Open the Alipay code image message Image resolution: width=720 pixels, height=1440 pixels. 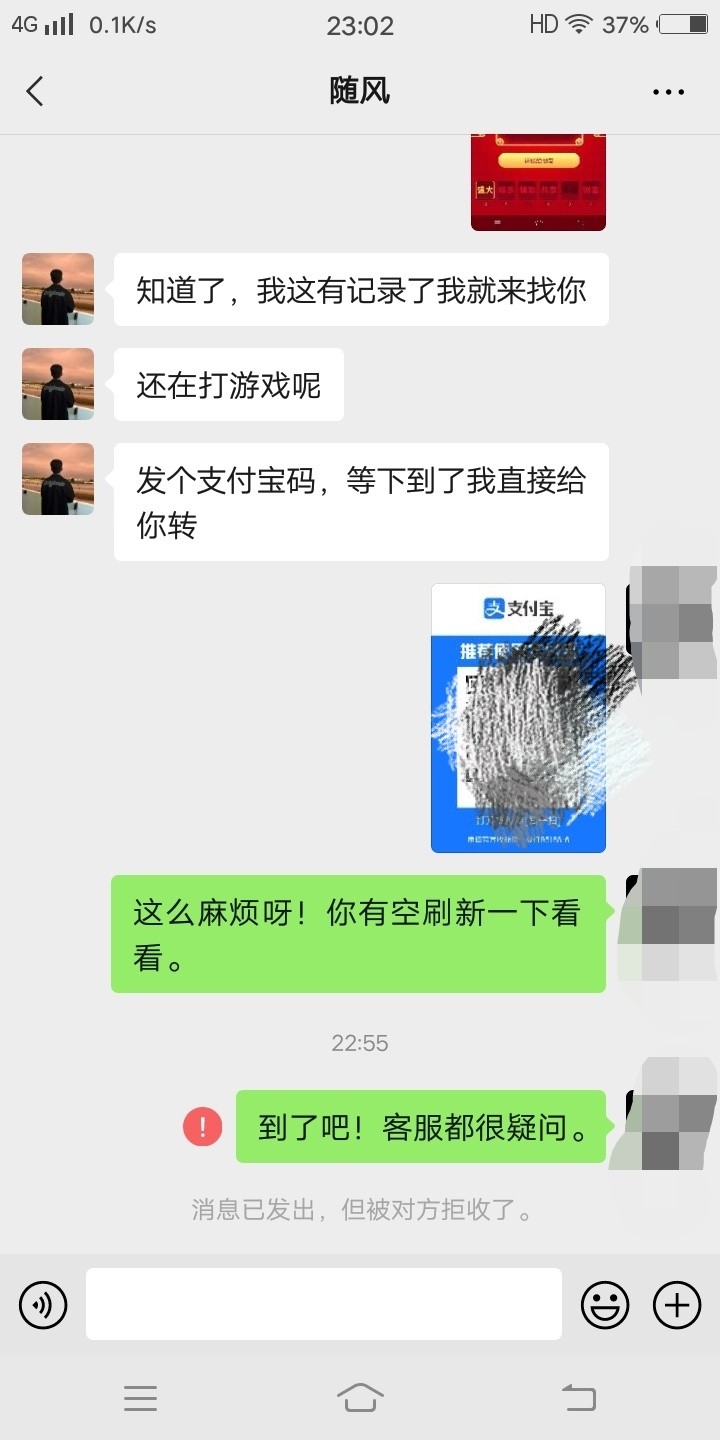[518, 718]
